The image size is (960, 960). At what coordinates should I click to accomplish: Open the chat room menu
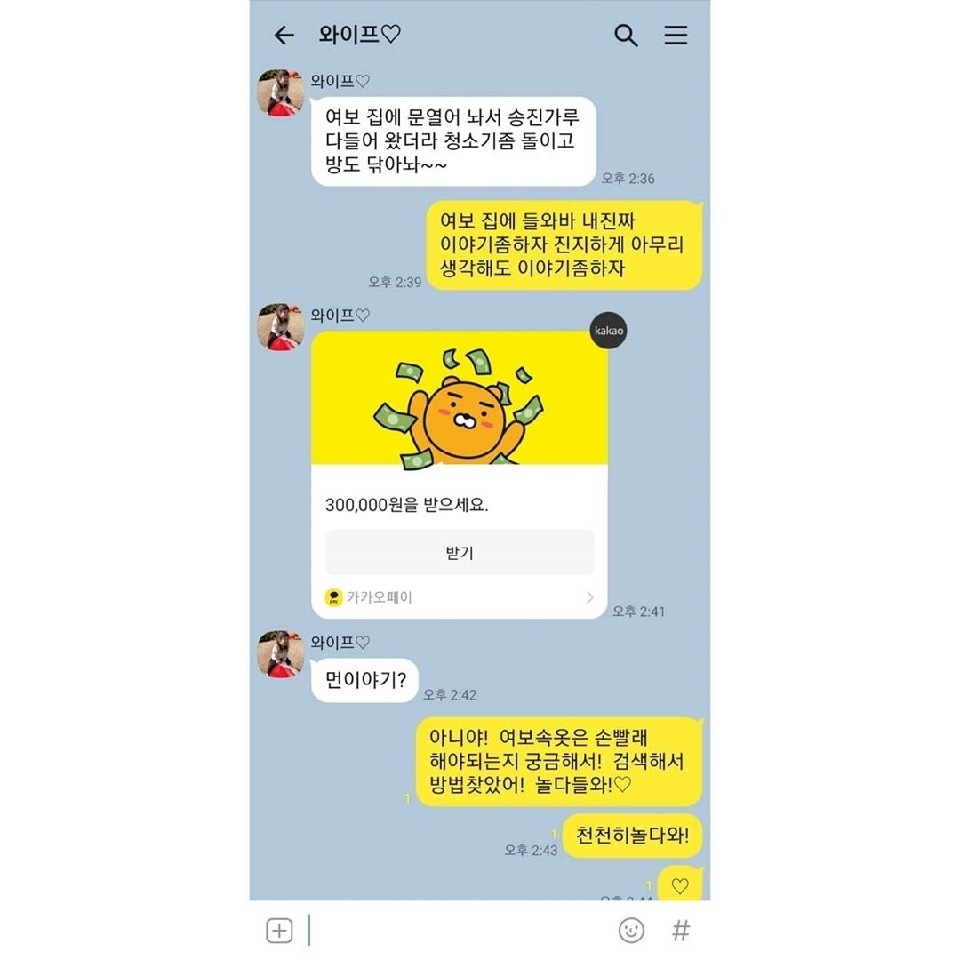click(x=676, y=36)
